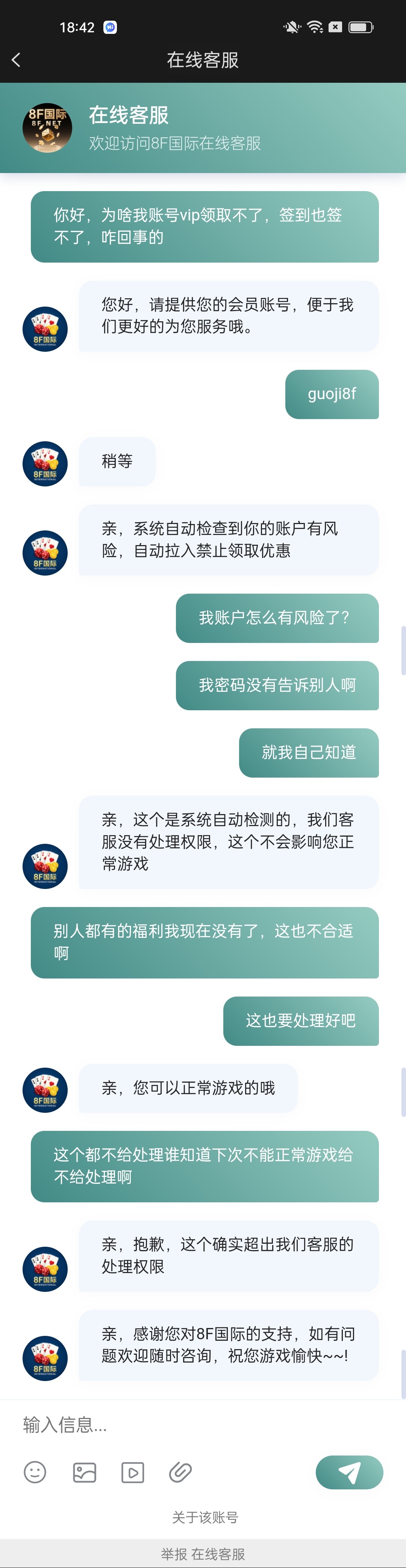Attach a video to the chat

133,1472
